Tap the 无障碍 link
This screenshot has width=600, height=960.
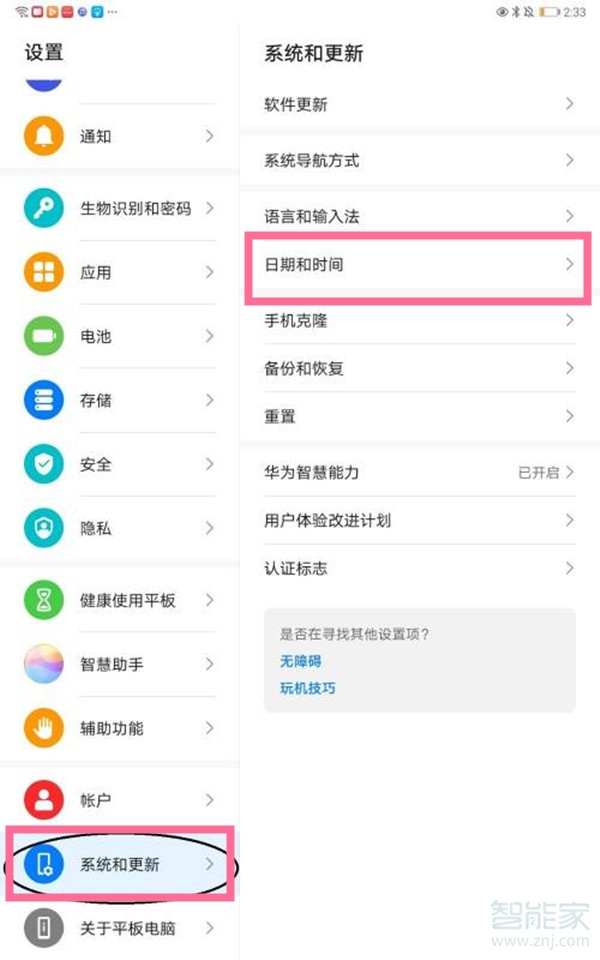(x=301, y=661)
